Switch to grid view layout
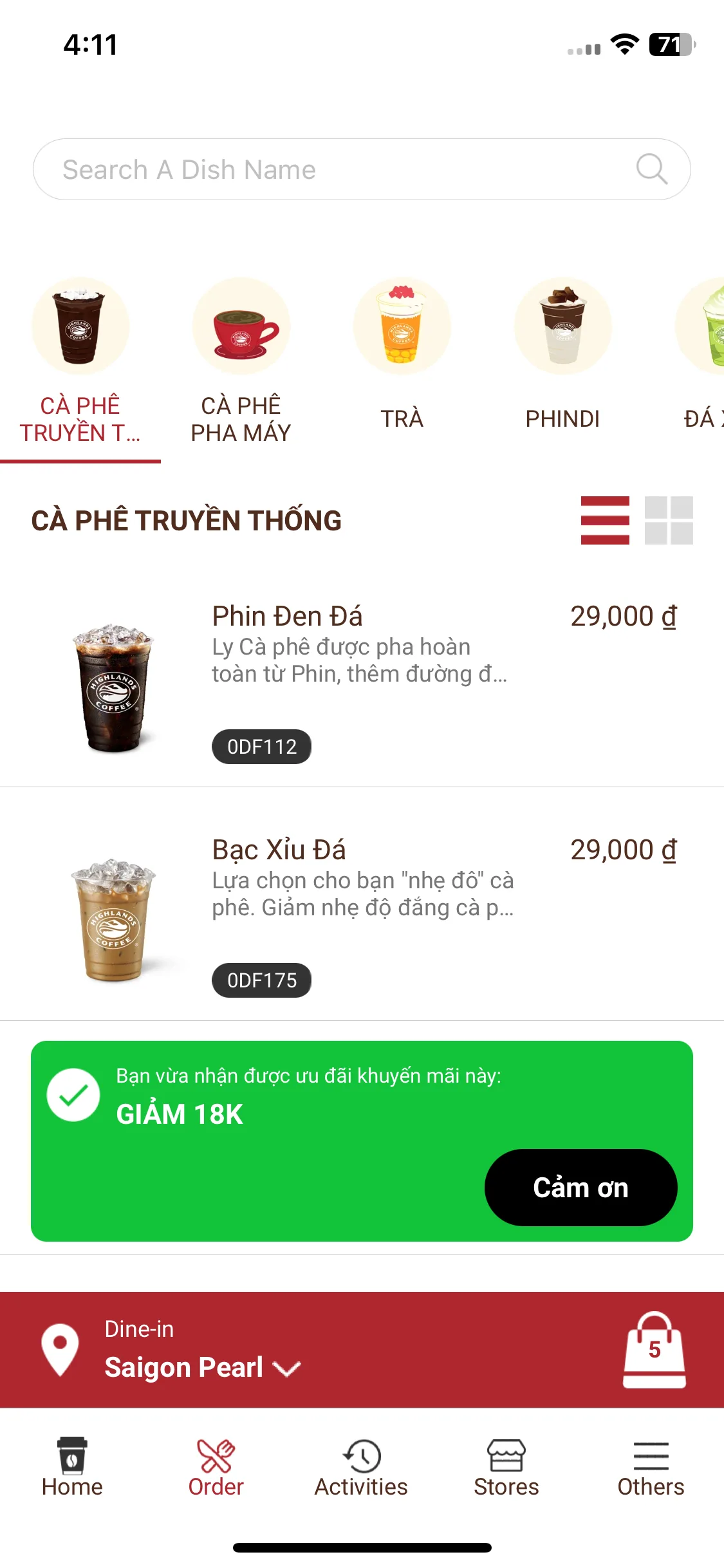724x1568 pixels. click(x=669, y=520)
